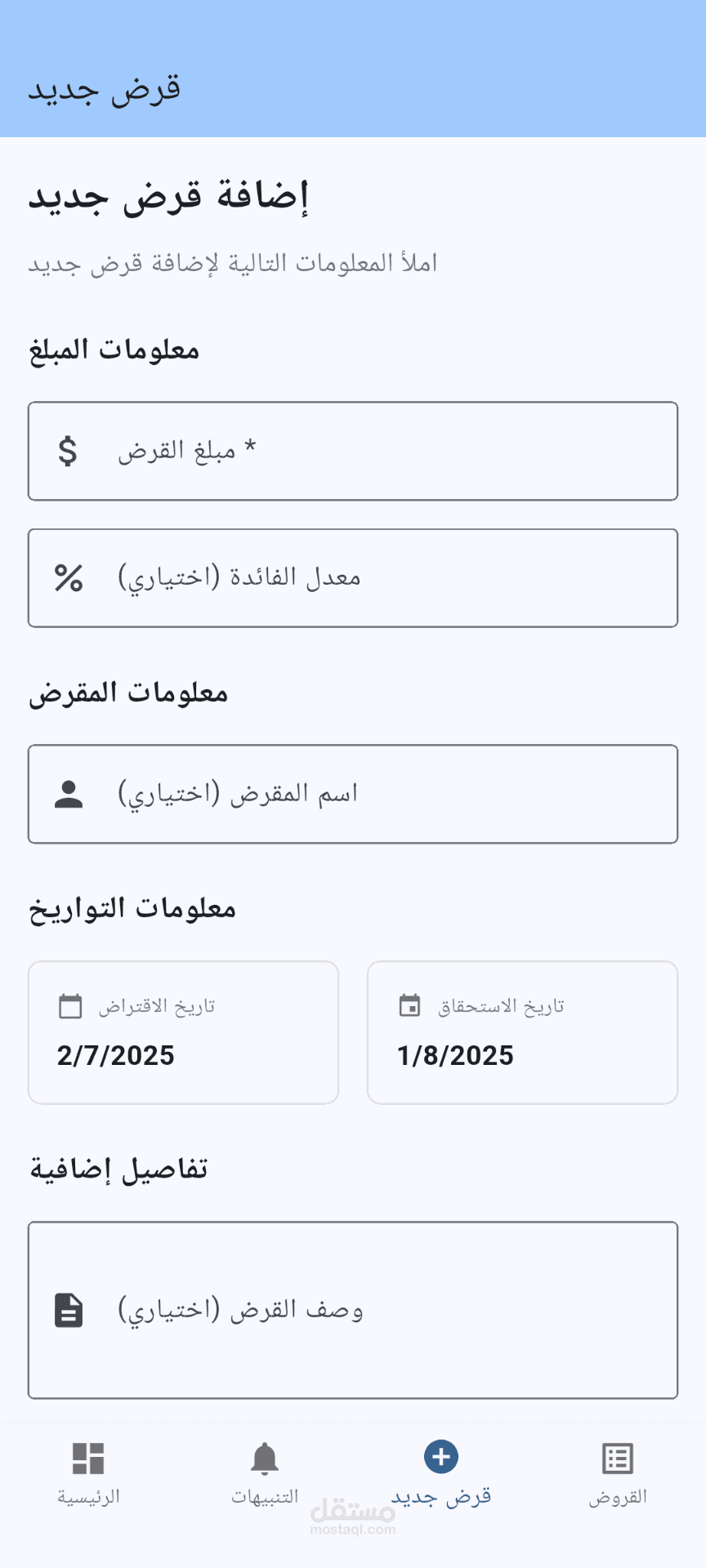Open the borrowing date (تاريخ الاقتراض) picker
The height and width of the screenshot is (1568, 706).
coord(183,1032)
